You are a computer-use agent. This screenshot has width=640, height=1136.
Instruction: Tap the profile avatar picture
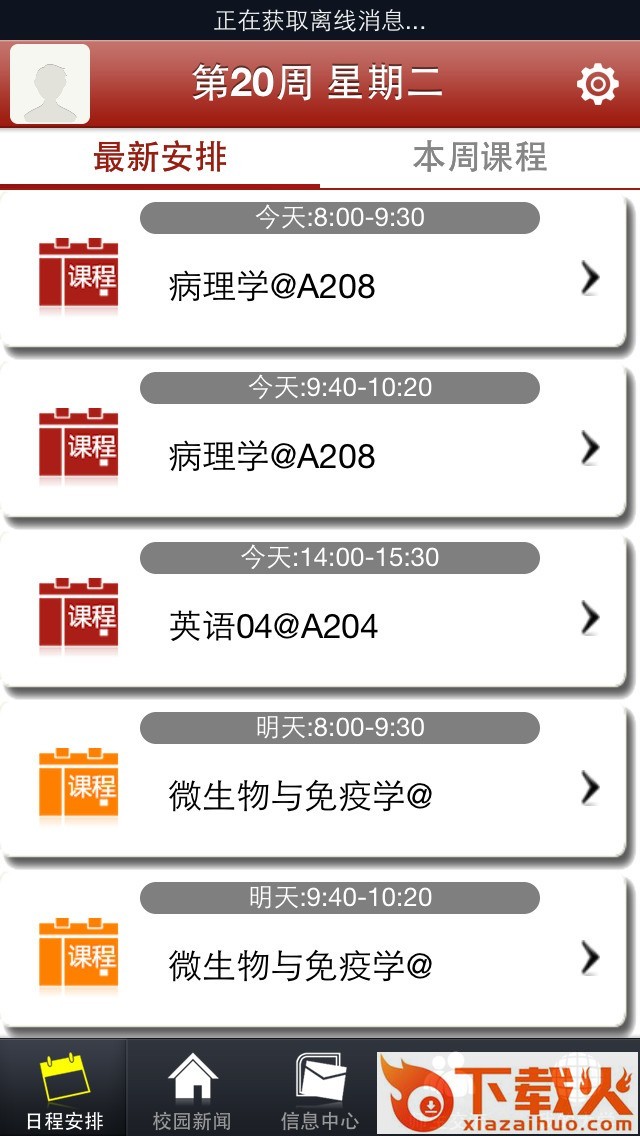(x=50, y=85)
